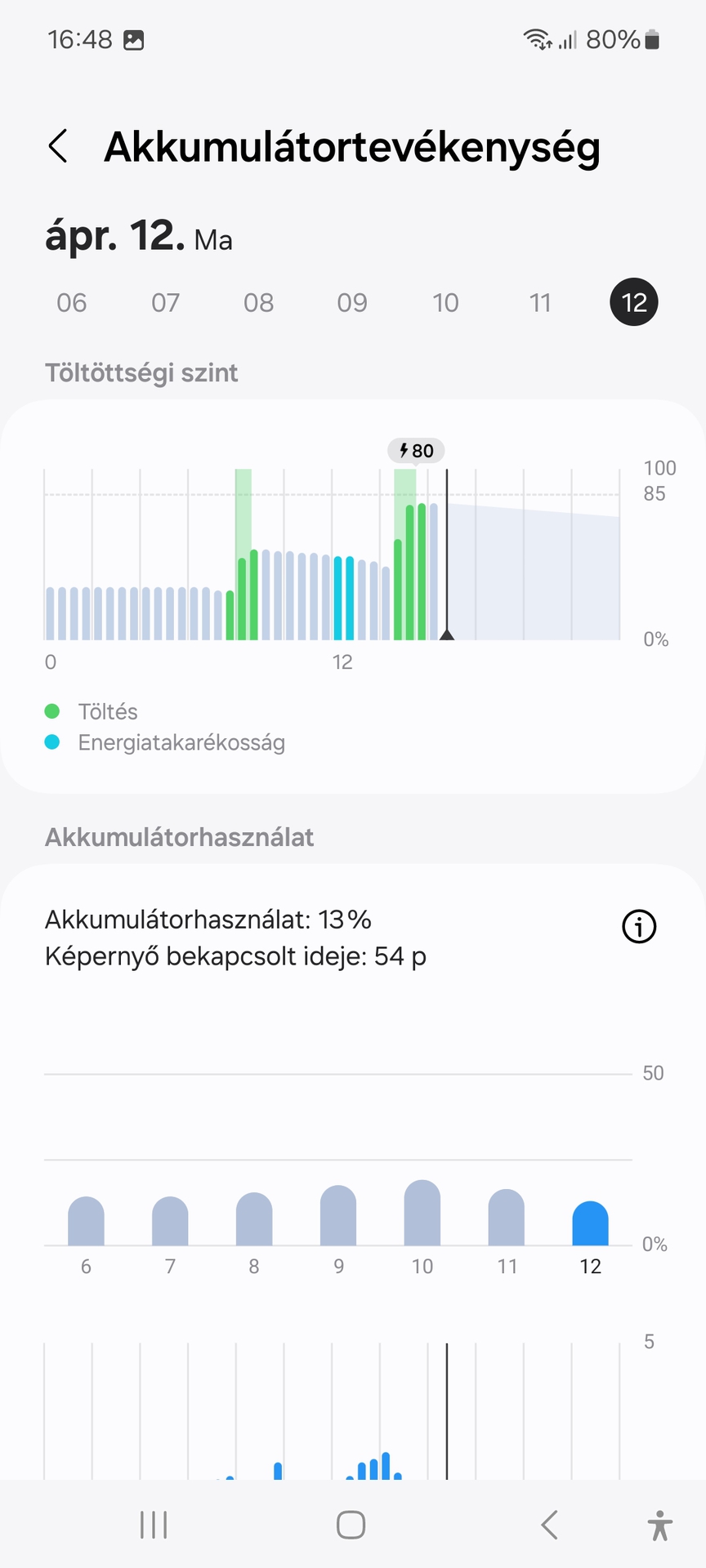The width and height of the screenshot is (706, 1568).
Task: Open the accessibility shortcut button
Action: pyautogui.click(x=659, y=1525)
